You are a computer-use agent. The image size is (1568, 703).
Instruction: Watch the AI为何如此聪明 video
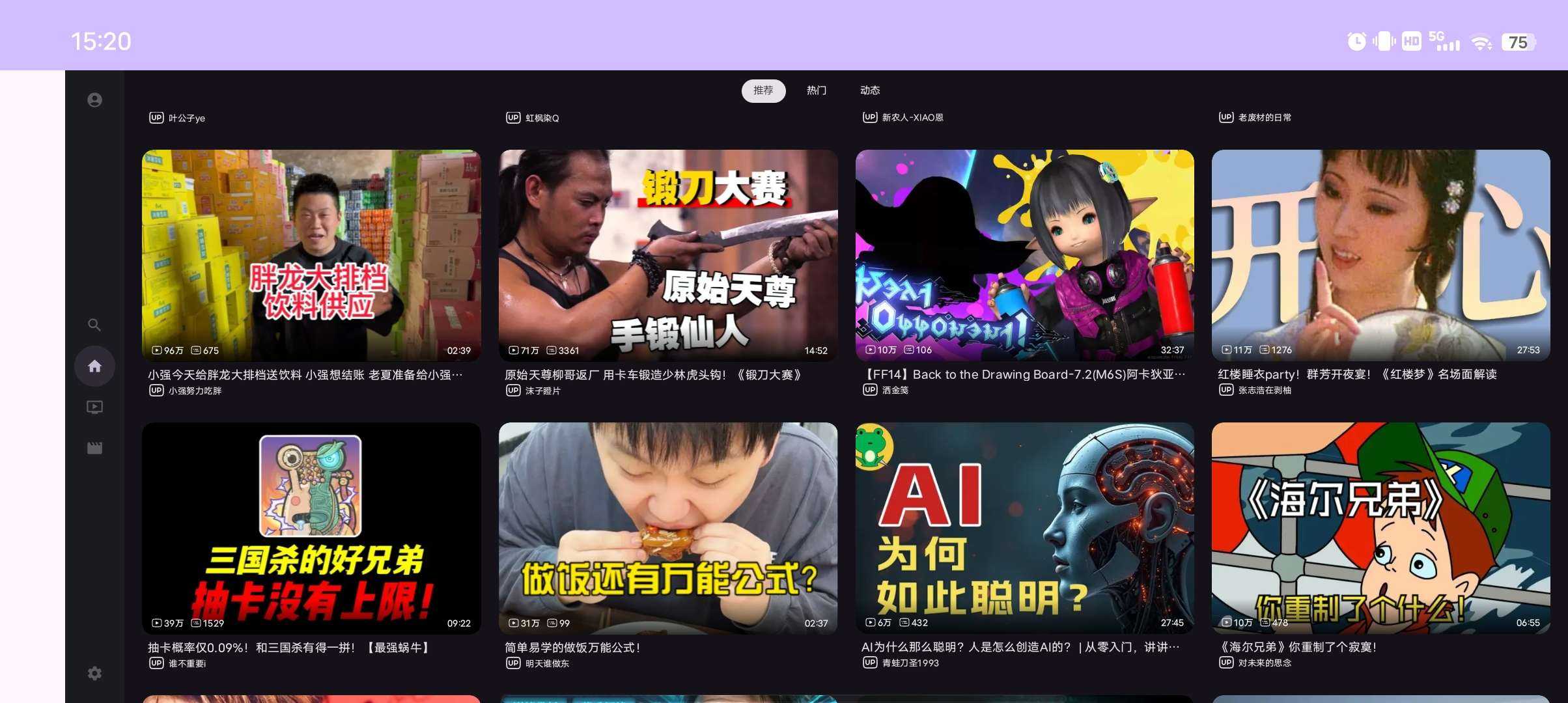coord(1024,528)
